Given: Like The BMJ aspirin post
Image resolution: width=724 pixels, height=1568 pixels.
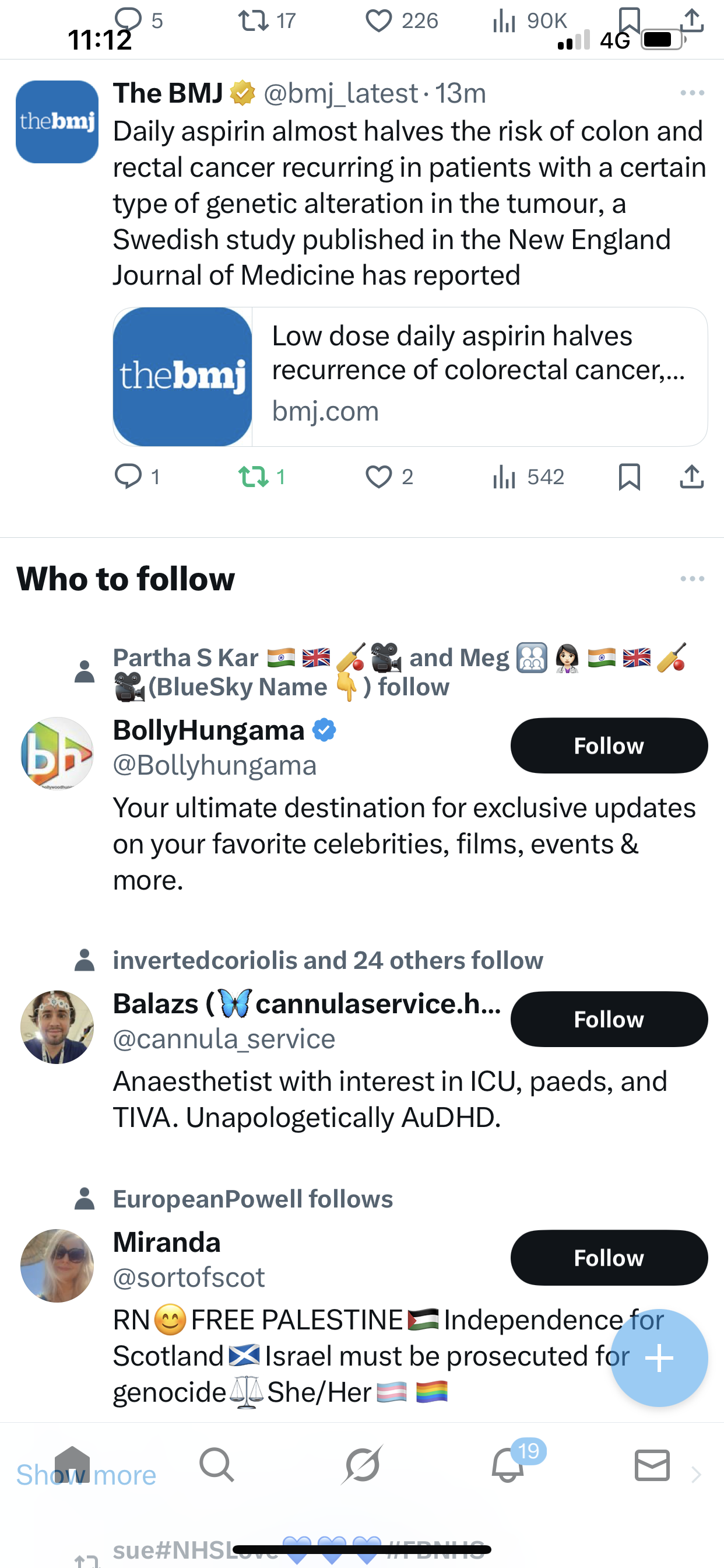Looking at the screenshot, I should click(x=378, y=477).
